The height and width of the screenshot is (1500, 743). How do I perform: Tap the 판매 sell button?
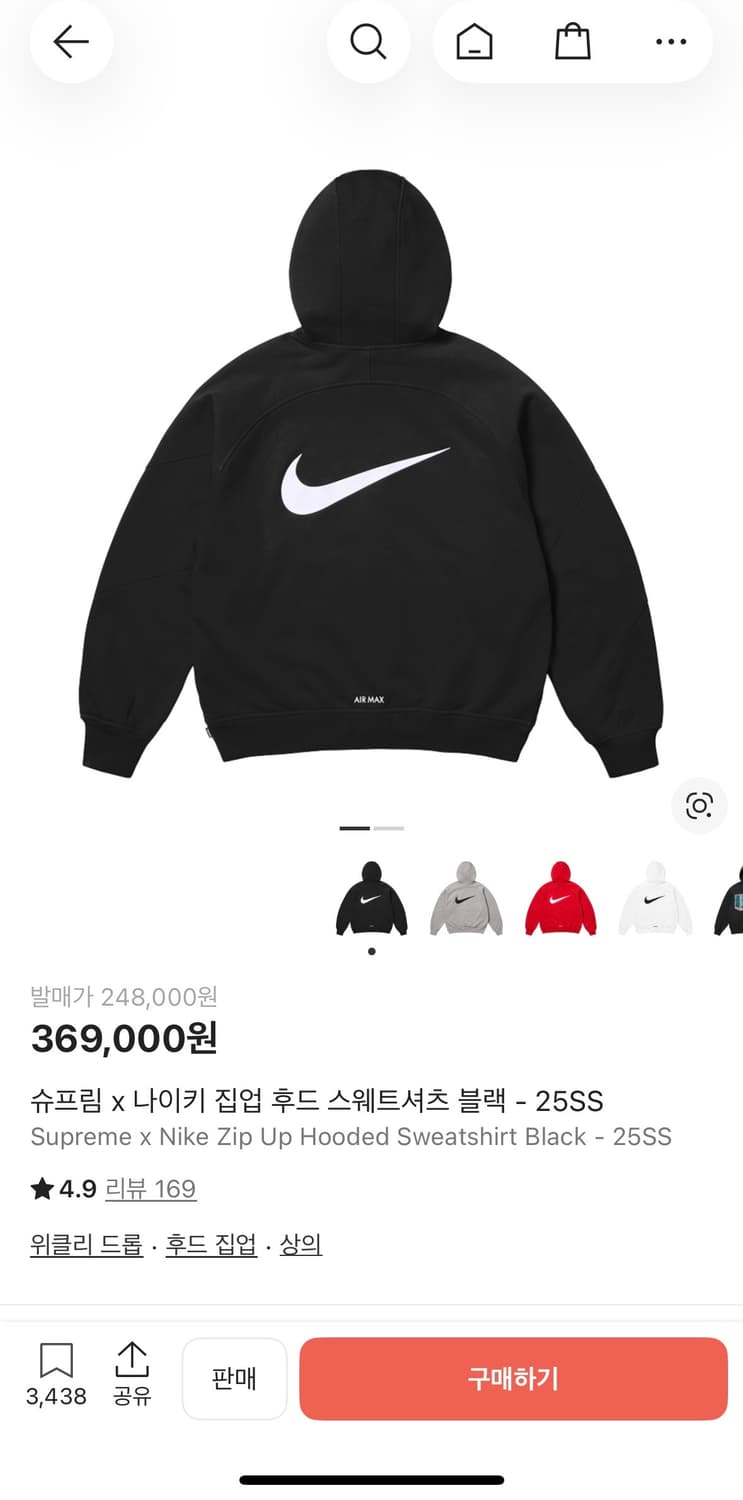click(234, 1379)
